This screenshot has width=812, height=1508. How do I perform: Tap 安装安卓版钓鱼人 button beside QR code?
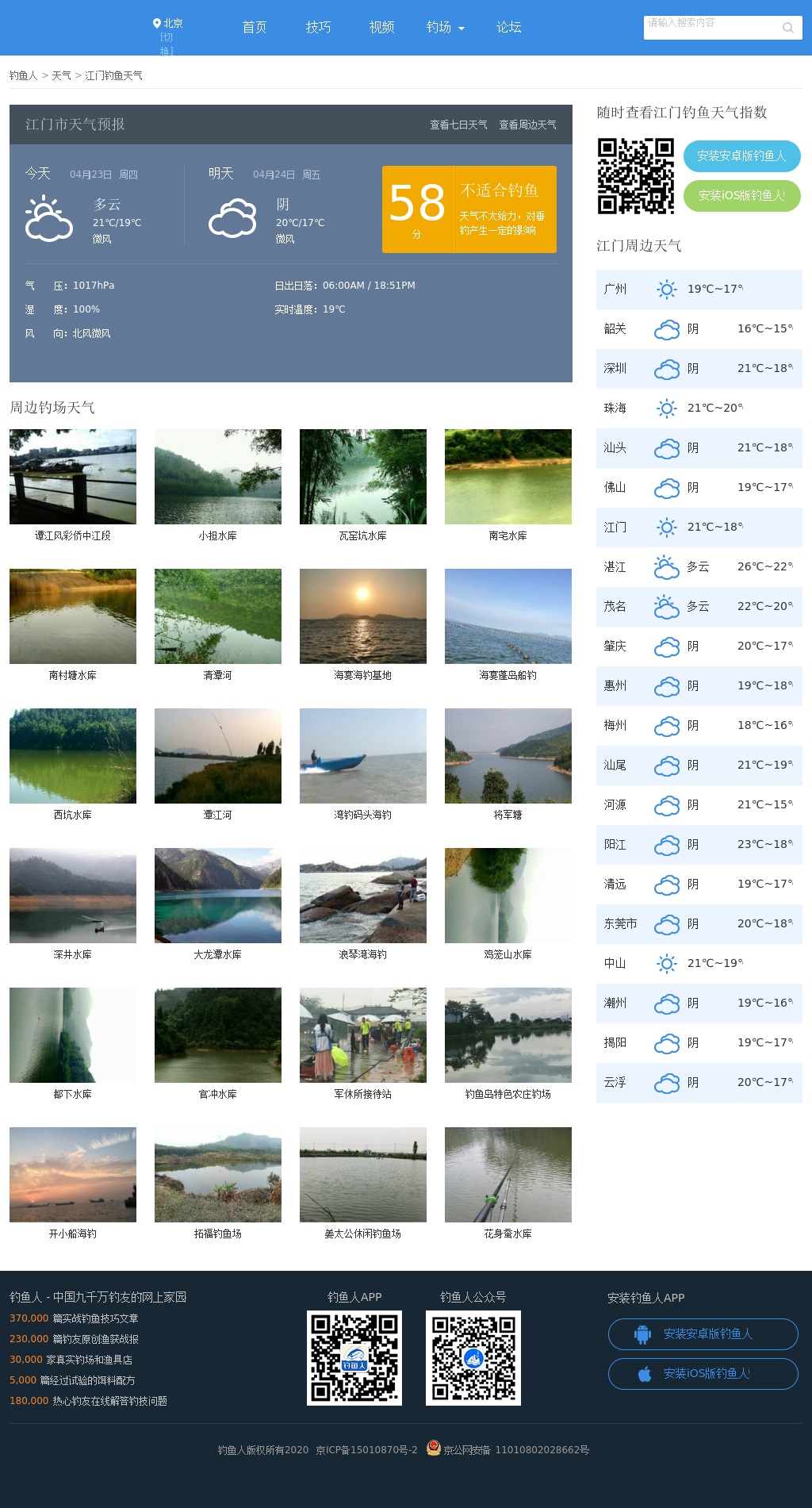pyautogui.click(x=741, y=155)
